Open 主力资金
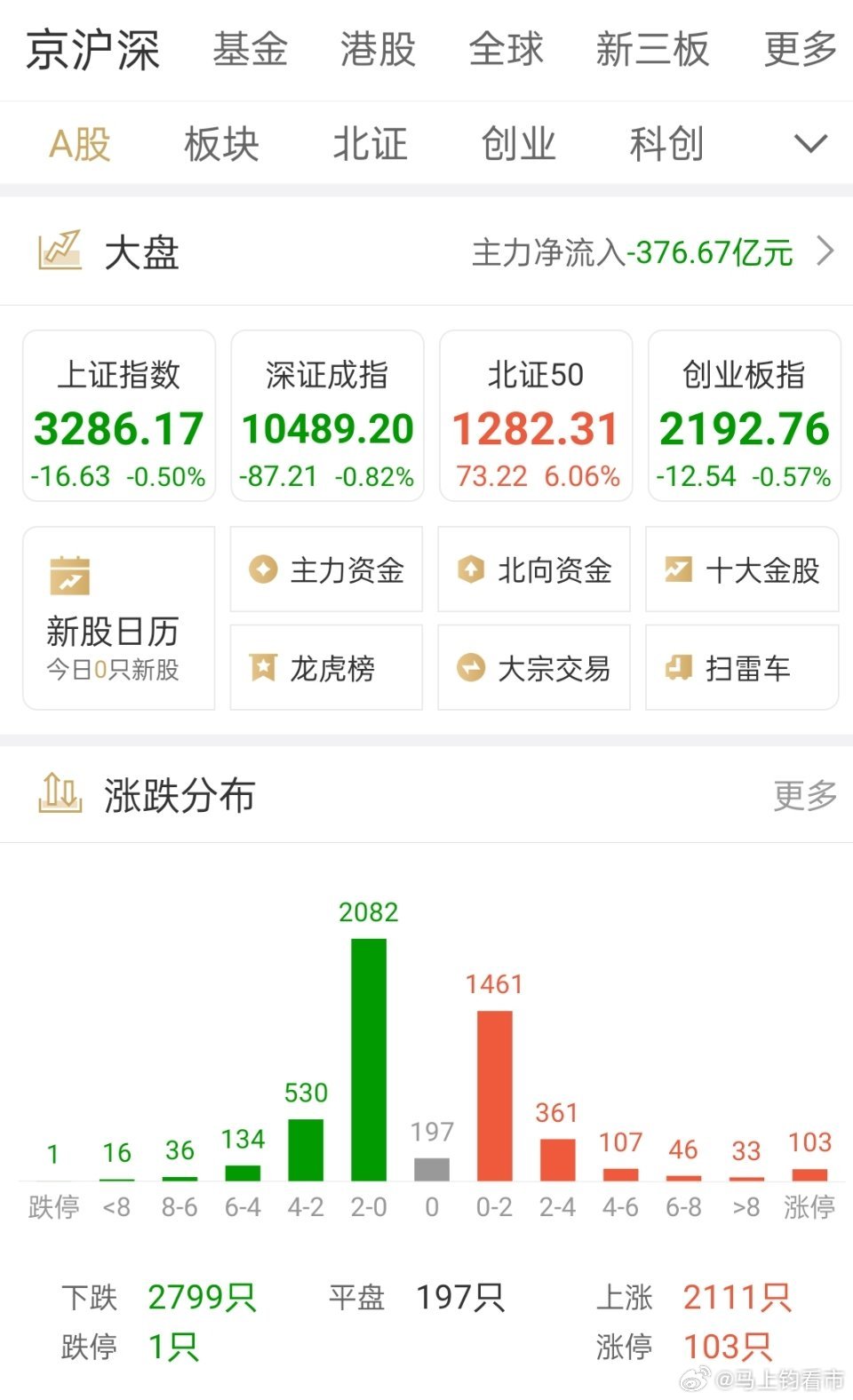Image resolution: width=853 pixels, height=1400 pixels. (x=326, y=569)
